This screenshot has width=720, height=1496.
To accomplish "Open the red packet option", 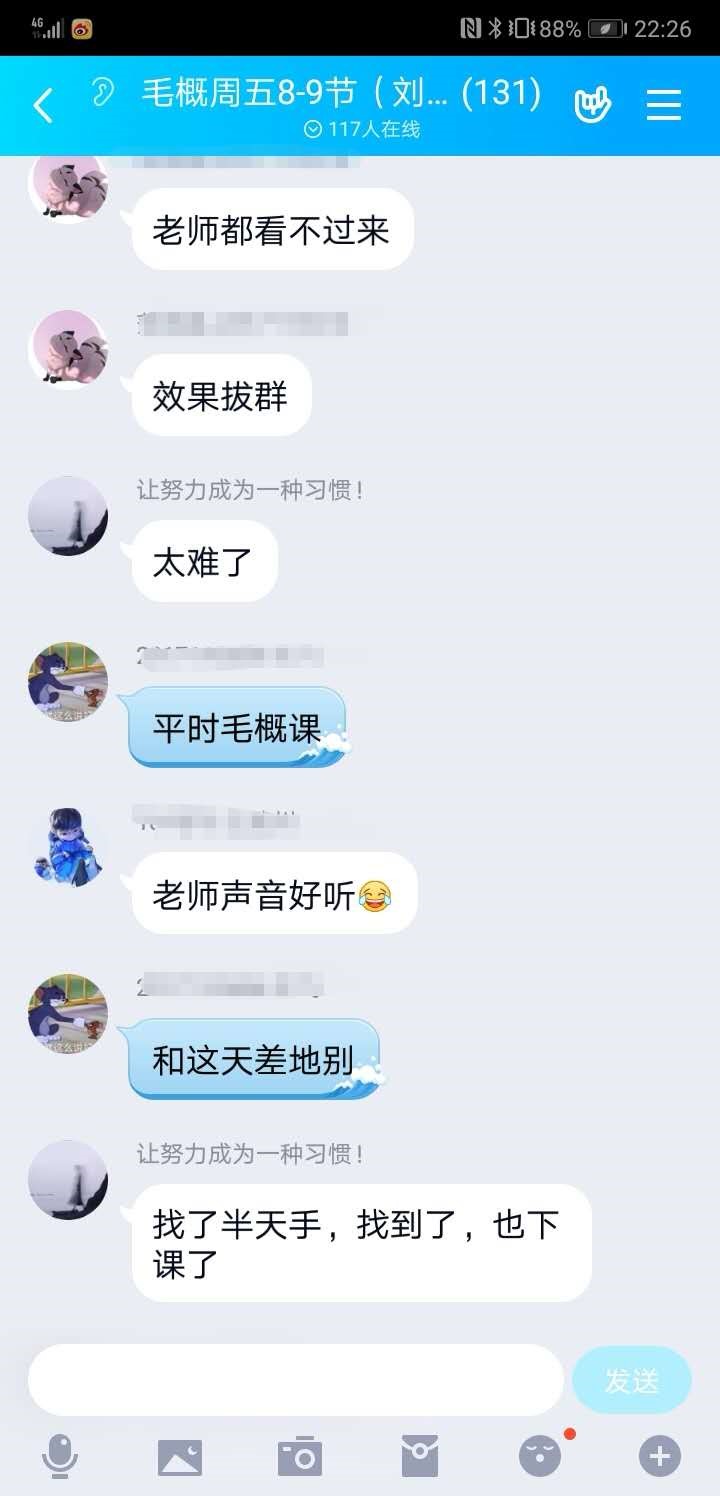I will pyautogui.click(x=420, y=1456).
